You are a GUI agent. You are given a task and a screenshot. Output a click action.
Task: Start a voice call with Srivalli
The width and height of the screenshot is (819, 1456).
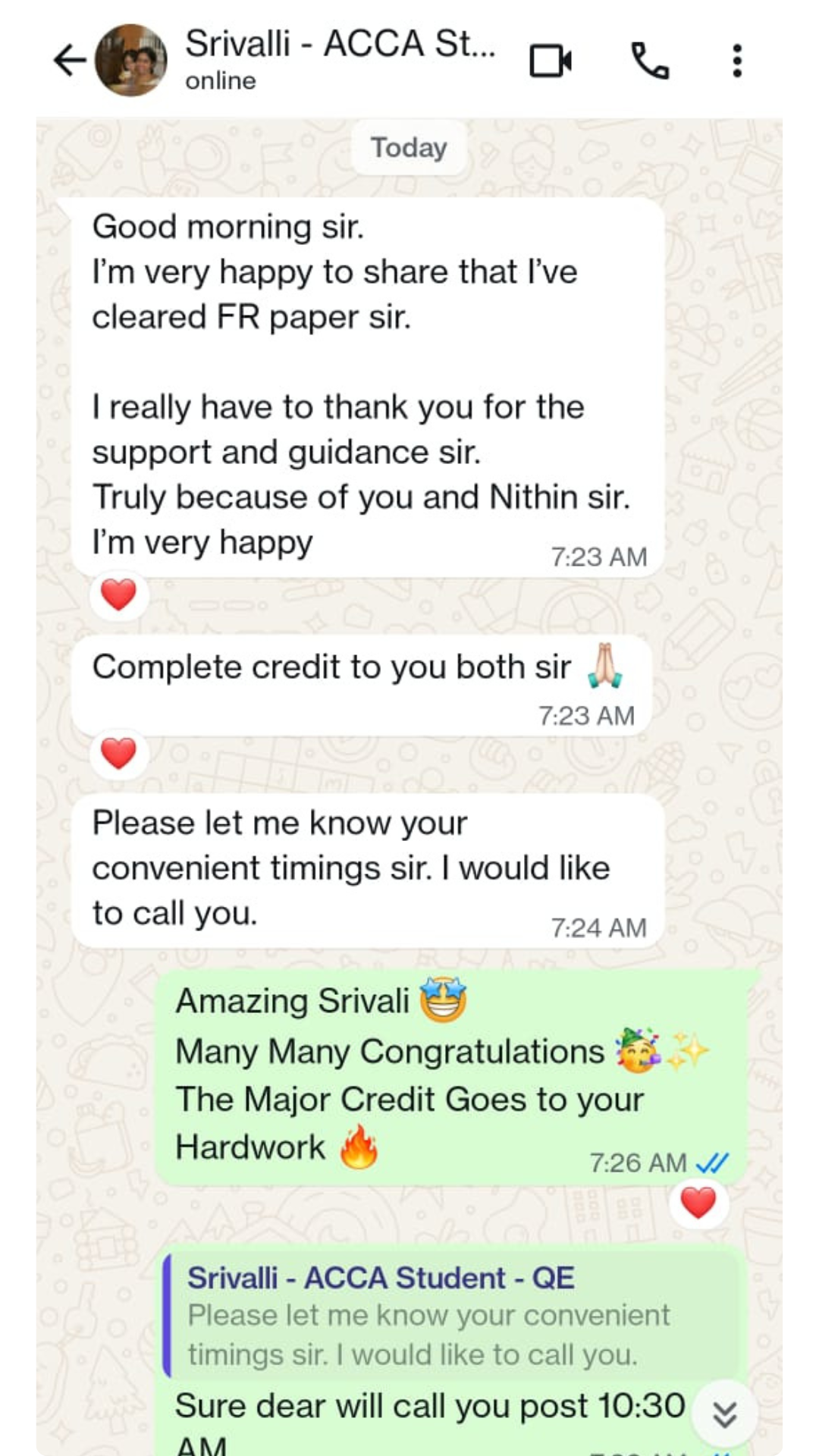[x=650, y=61]
